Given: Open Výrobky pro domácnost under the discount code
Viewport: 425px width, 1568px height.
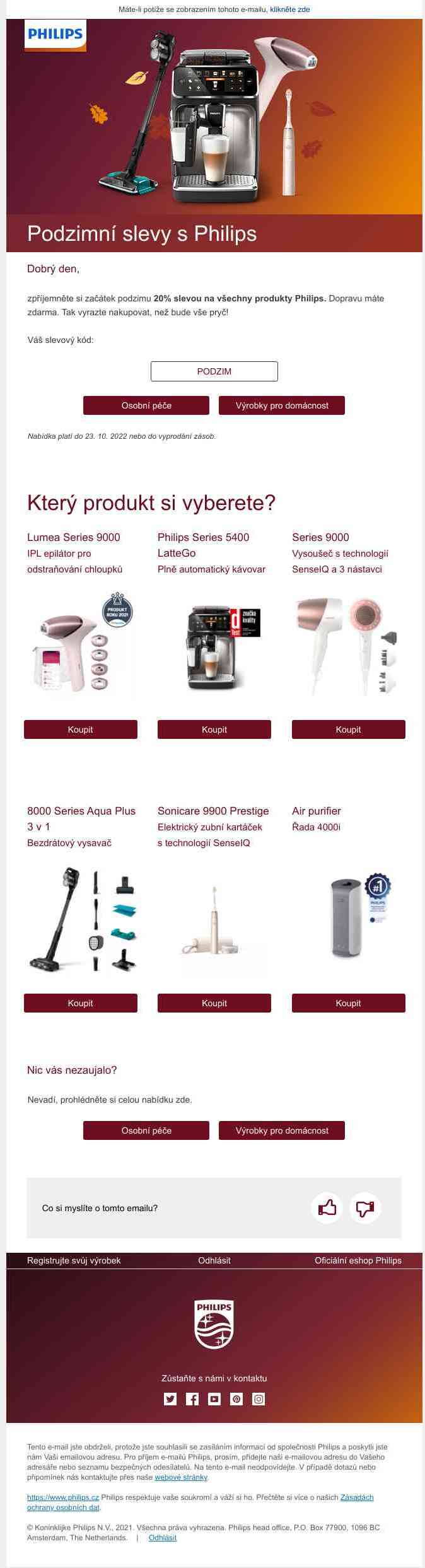Looking at the screenshot, I should (x=282, y=405).
